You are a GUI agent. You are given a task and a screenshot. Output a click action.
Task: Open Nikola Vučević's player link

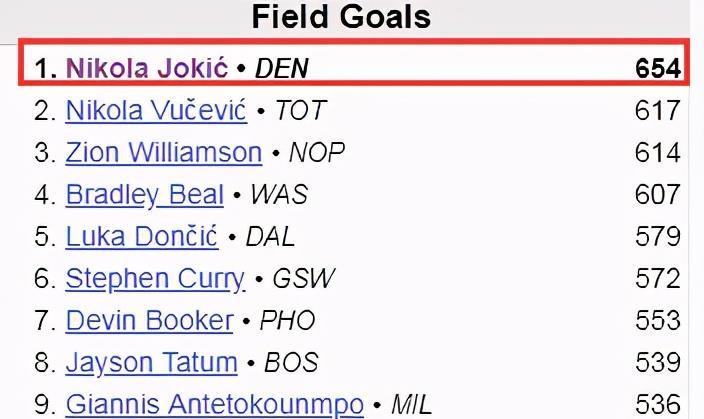155,110
